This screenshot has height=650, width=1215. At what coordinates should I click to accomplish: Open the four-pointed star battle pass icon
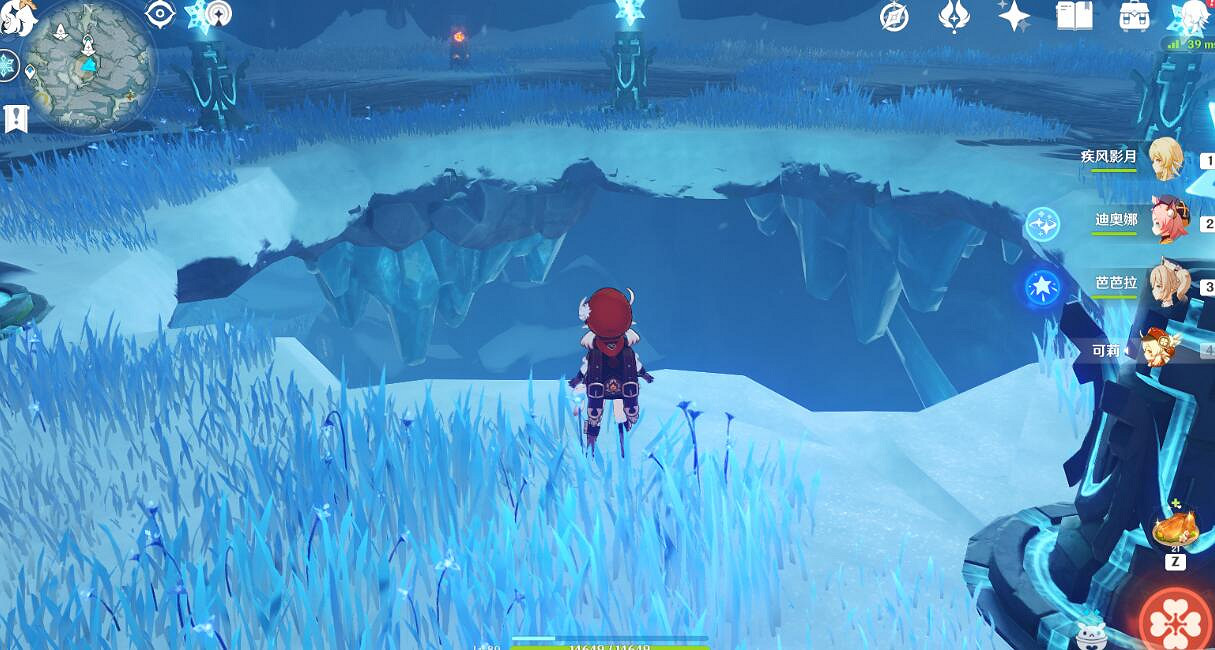coord(1014,15)
